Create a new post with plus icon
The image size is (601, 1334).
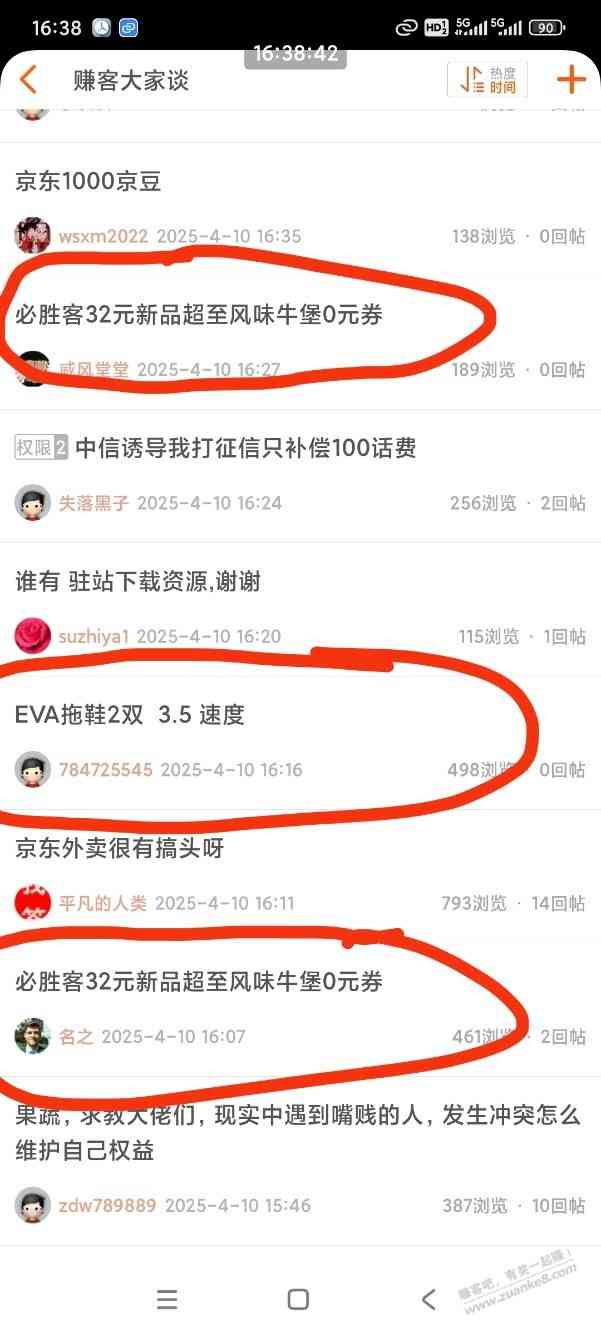tap(571, 80)
